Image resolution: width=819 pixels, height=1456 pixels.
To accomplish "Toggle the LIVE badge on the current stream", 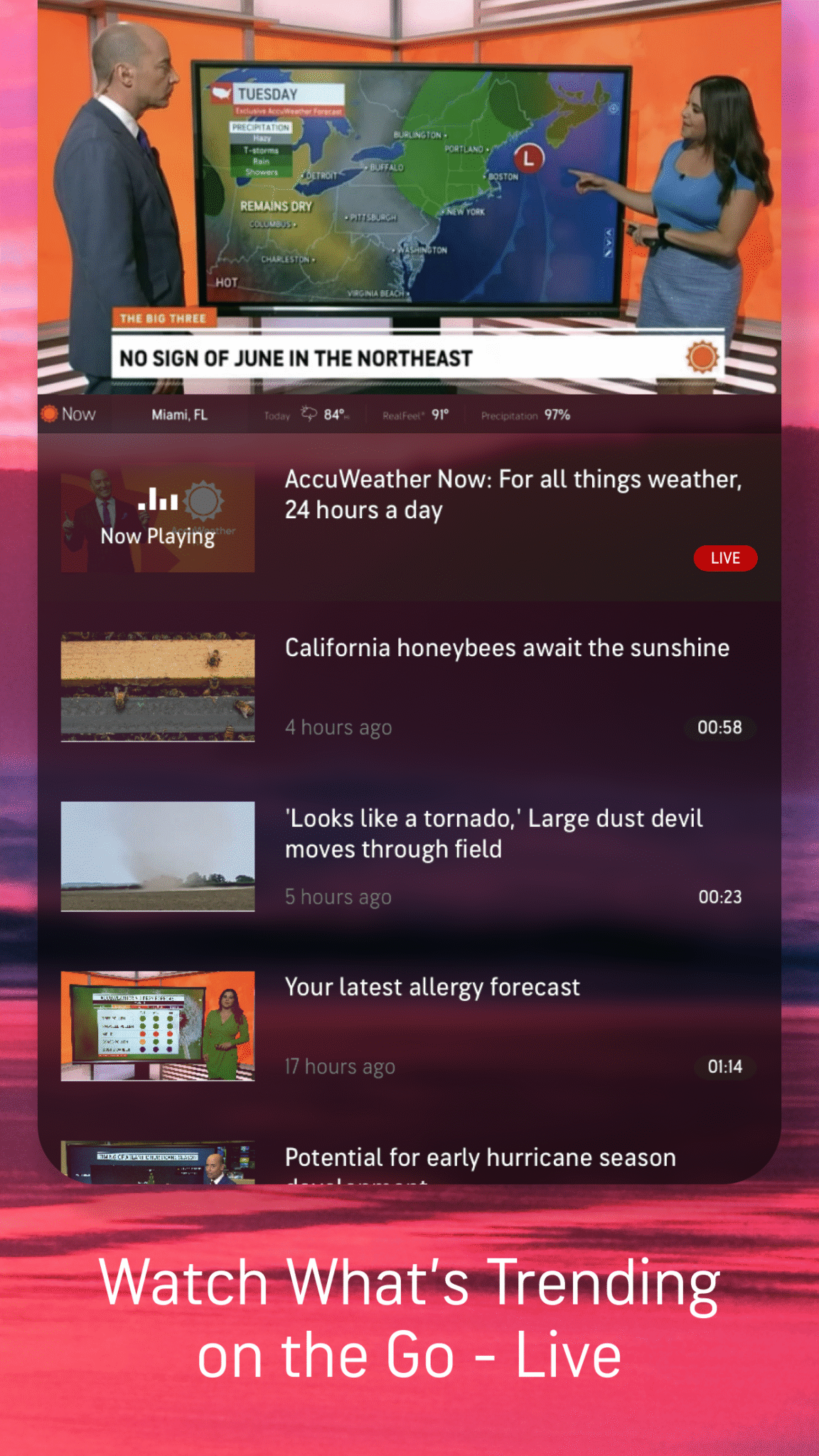I will coord(725,559).
